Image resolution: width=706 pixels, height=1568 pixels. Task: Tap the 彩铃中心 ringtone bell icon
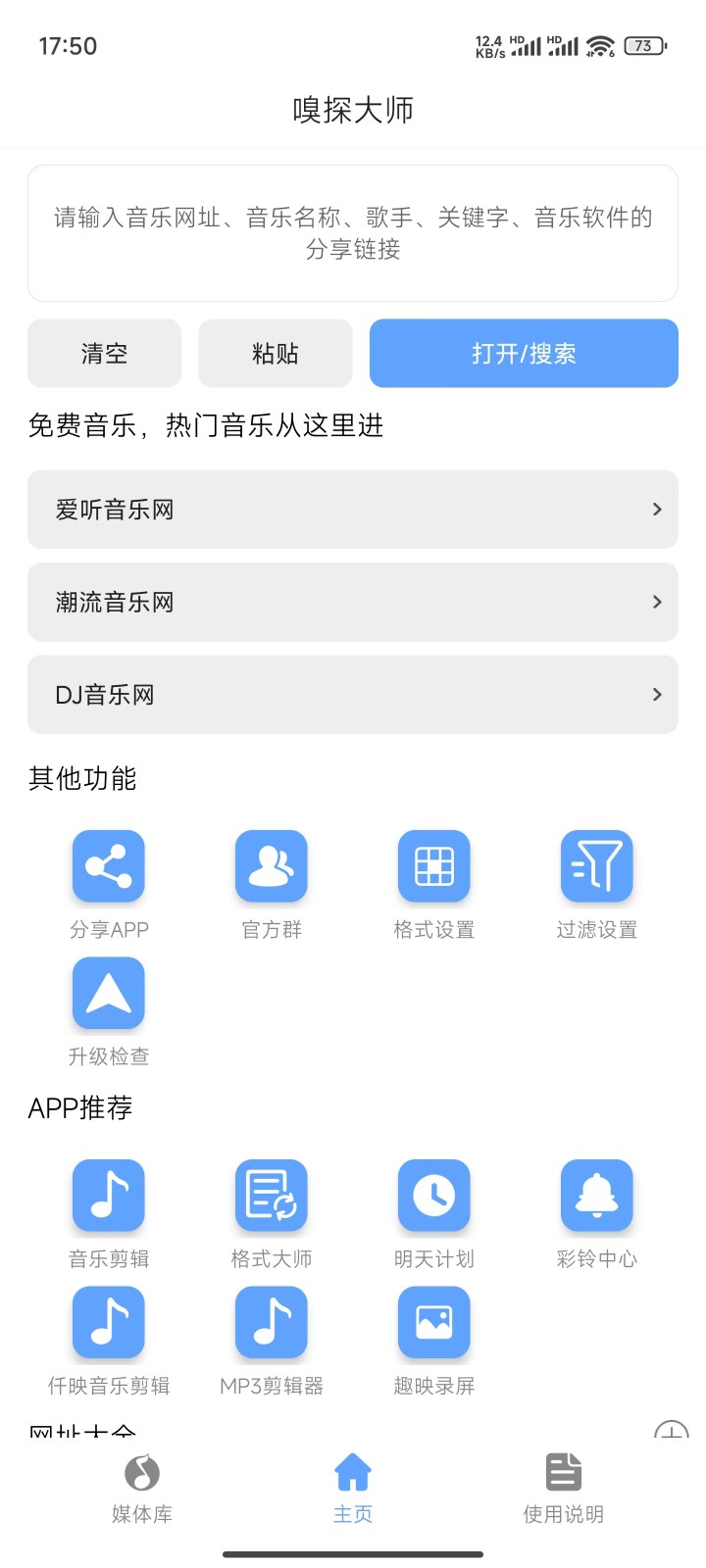click(596, 1196)
